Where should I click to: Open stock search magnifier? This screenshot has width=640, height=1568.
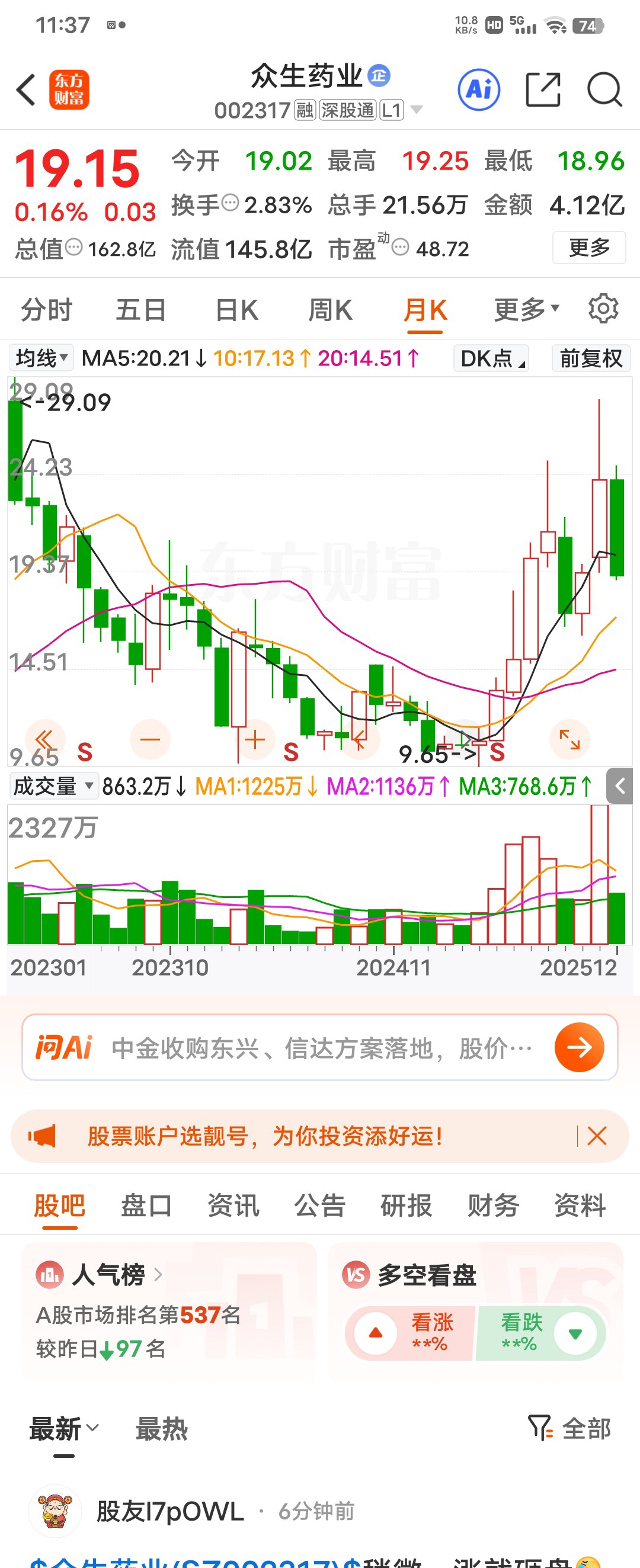pyautogui.click(x=604, y=89)
